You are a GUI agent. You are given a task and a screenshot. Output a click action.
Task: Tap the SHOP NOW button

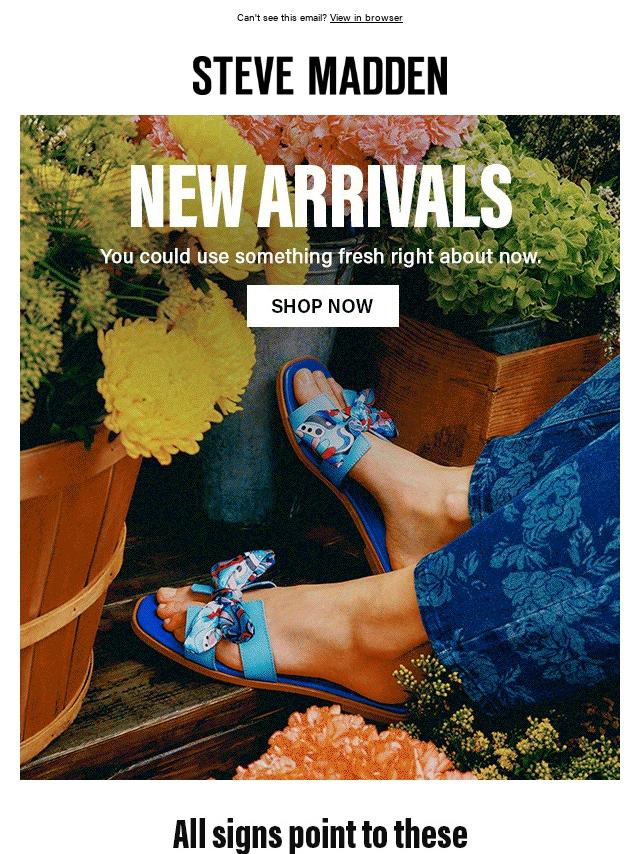[x=322, y=306]
